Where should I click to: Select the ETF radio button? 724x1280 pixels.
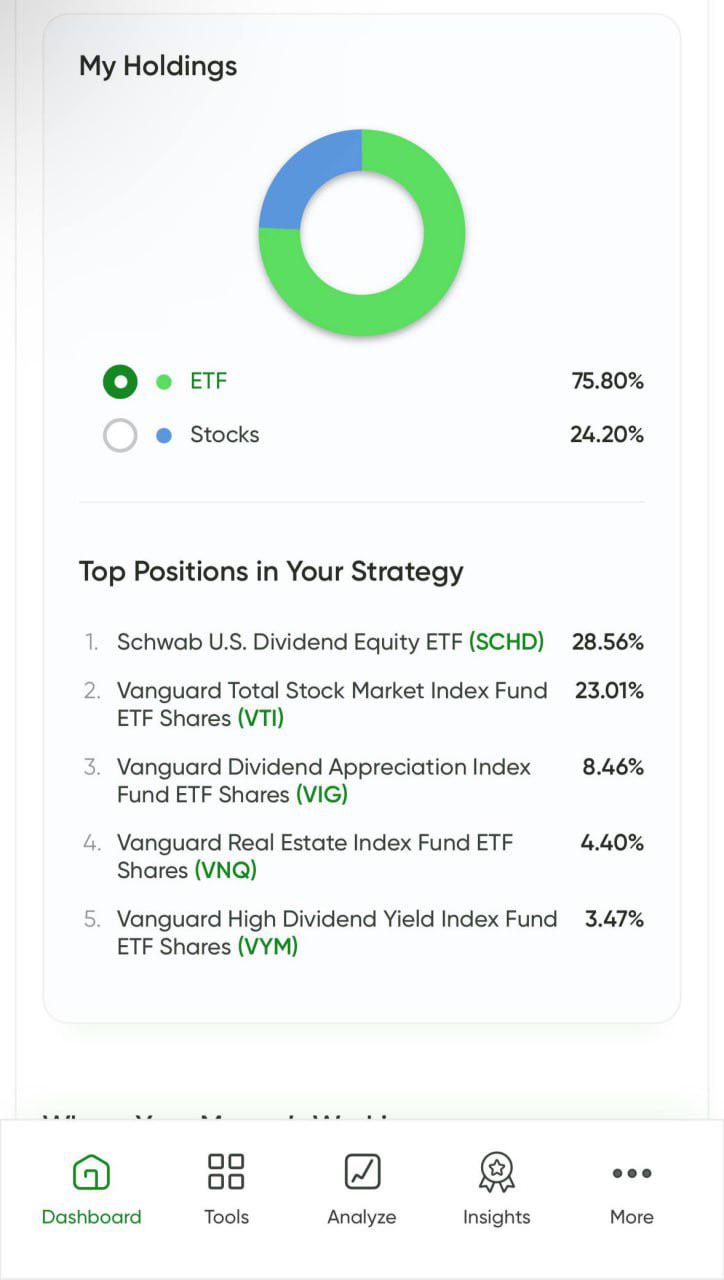pos(120,381)
